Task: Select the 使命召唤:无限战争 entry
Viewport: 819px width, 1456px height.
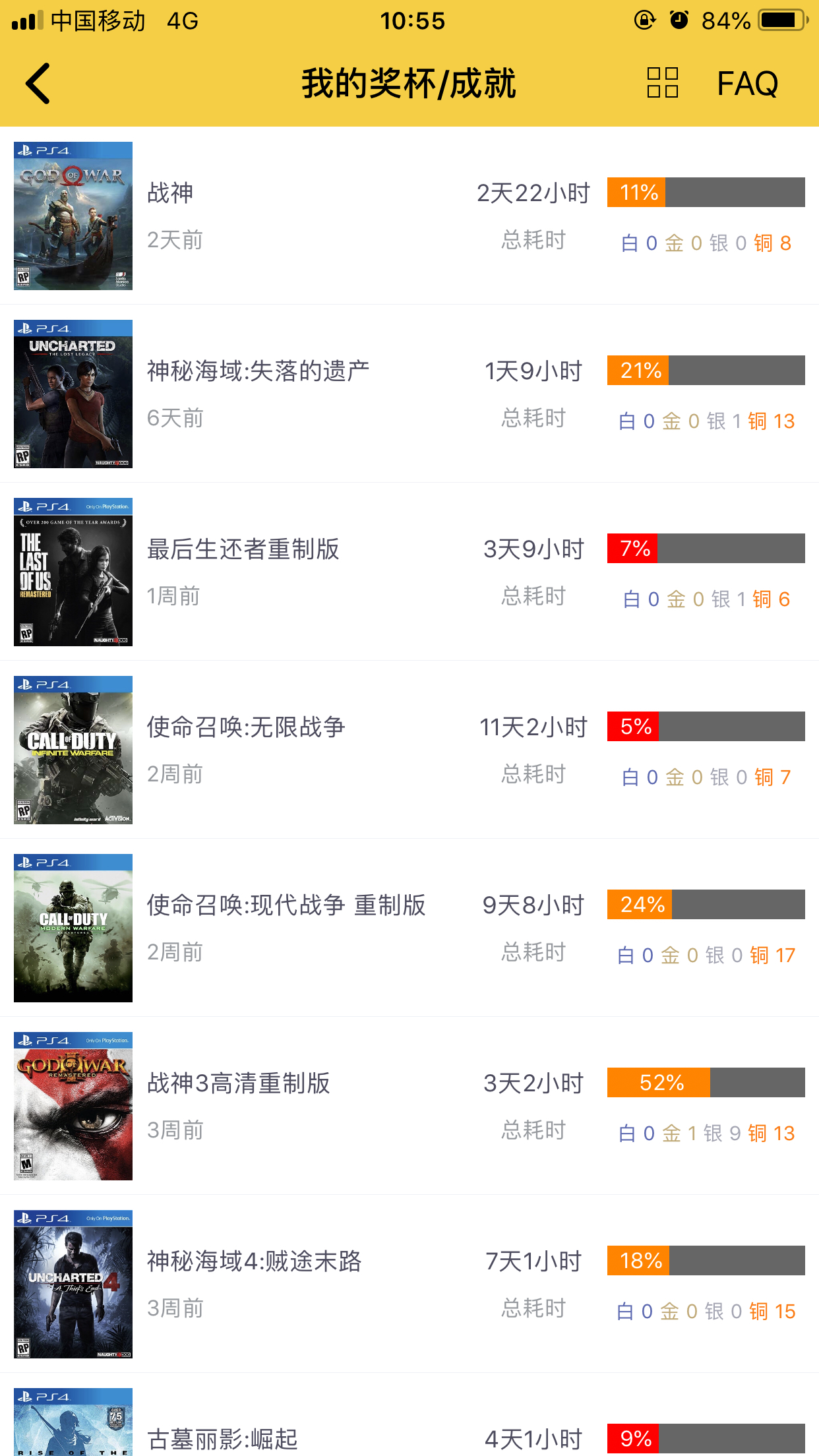Action: coord(409,750)
